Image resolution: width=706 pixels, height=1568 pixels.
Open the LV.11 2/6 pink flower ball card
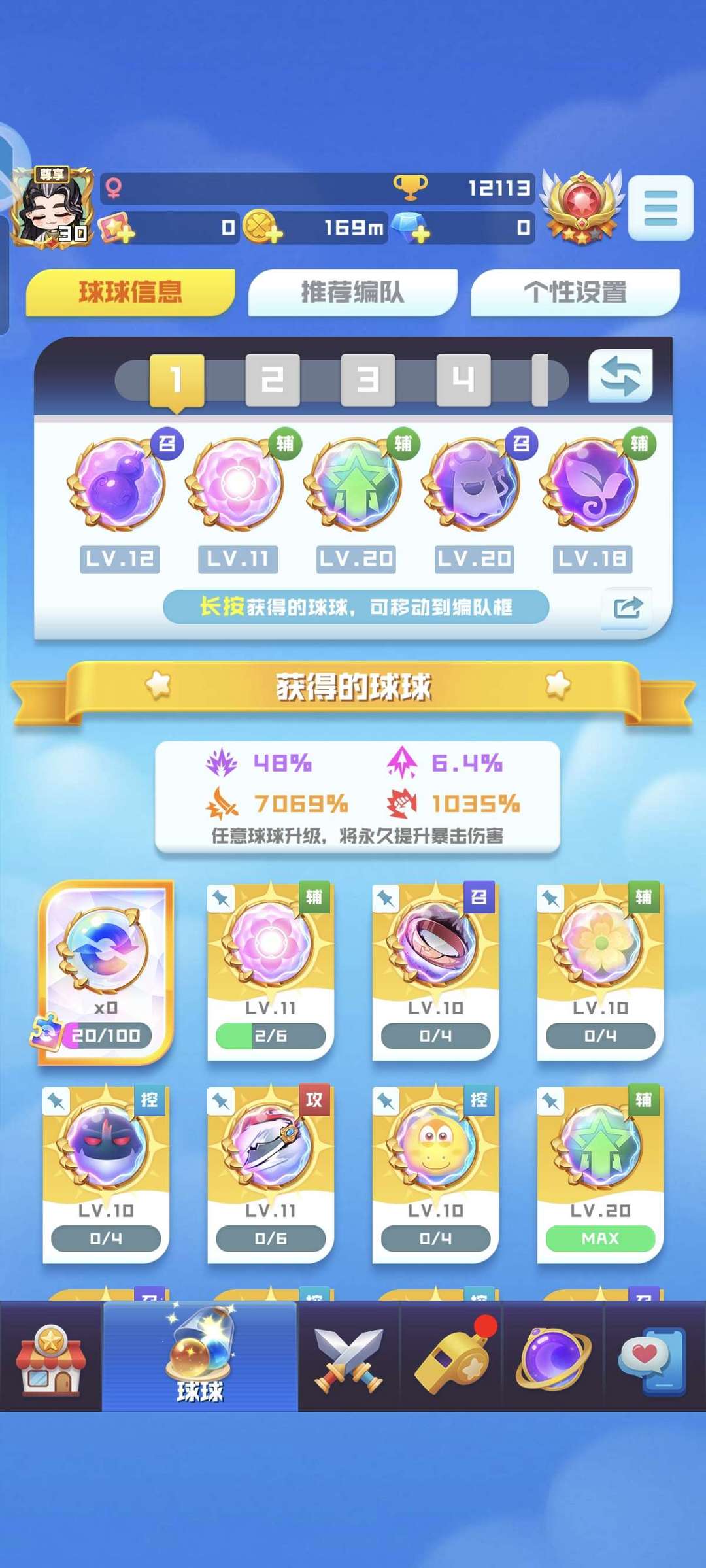point(271,972)
